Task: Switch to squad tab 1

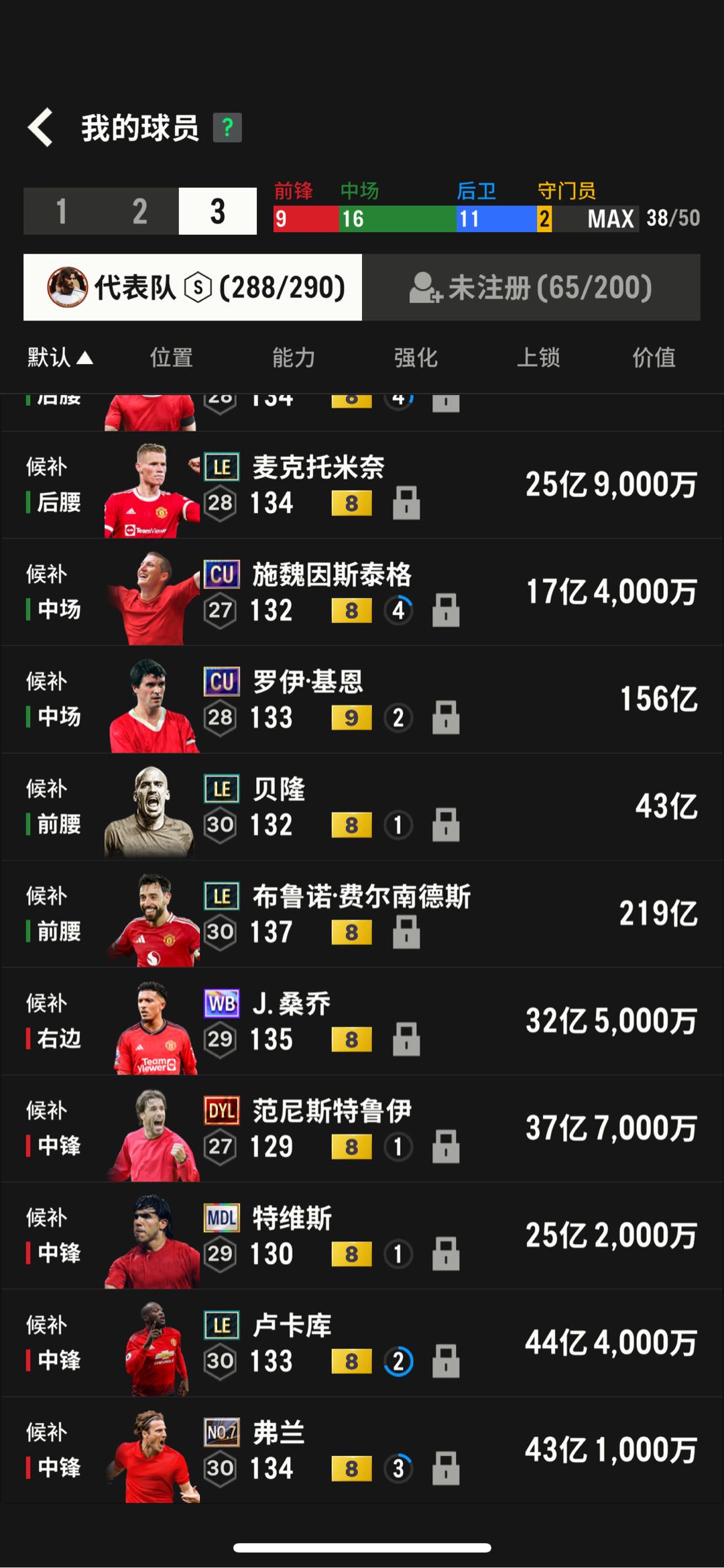Action: click(62, 211)
